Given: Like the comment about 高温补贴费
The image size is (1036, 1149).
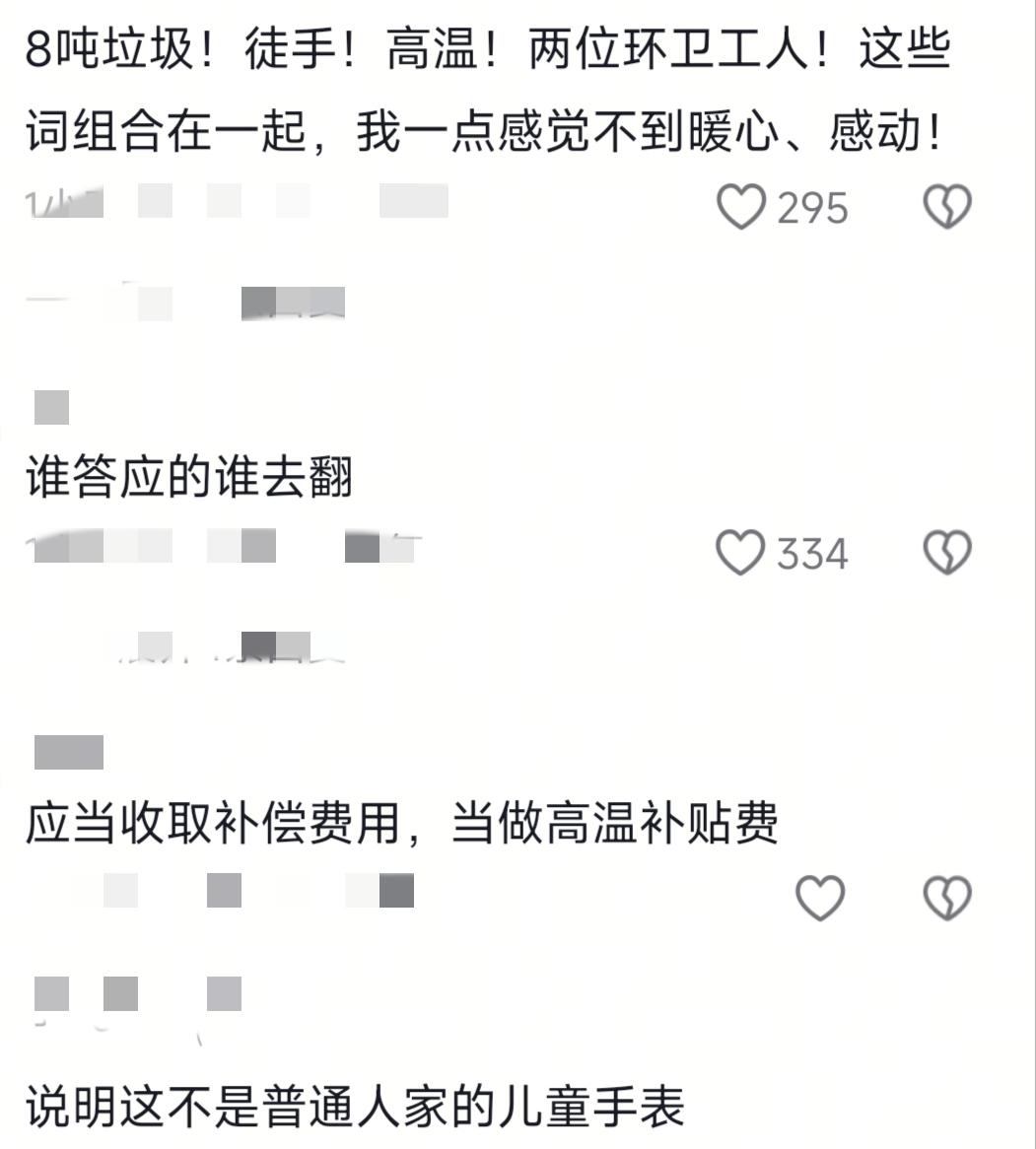Looking at the screenshot, I should [x=820, y=898].
